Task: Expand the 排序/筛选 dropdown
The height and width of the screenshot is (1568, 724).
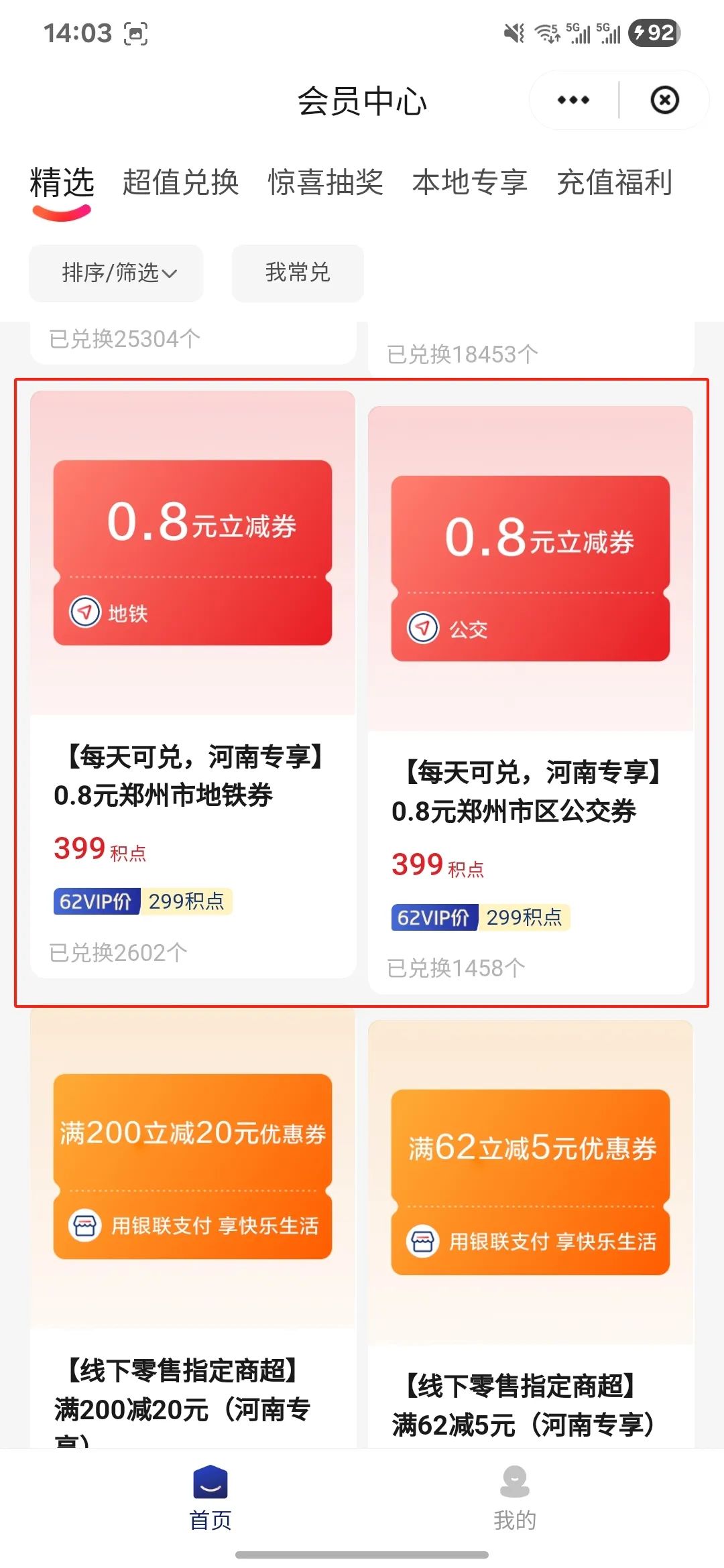Action: point(116,273)
